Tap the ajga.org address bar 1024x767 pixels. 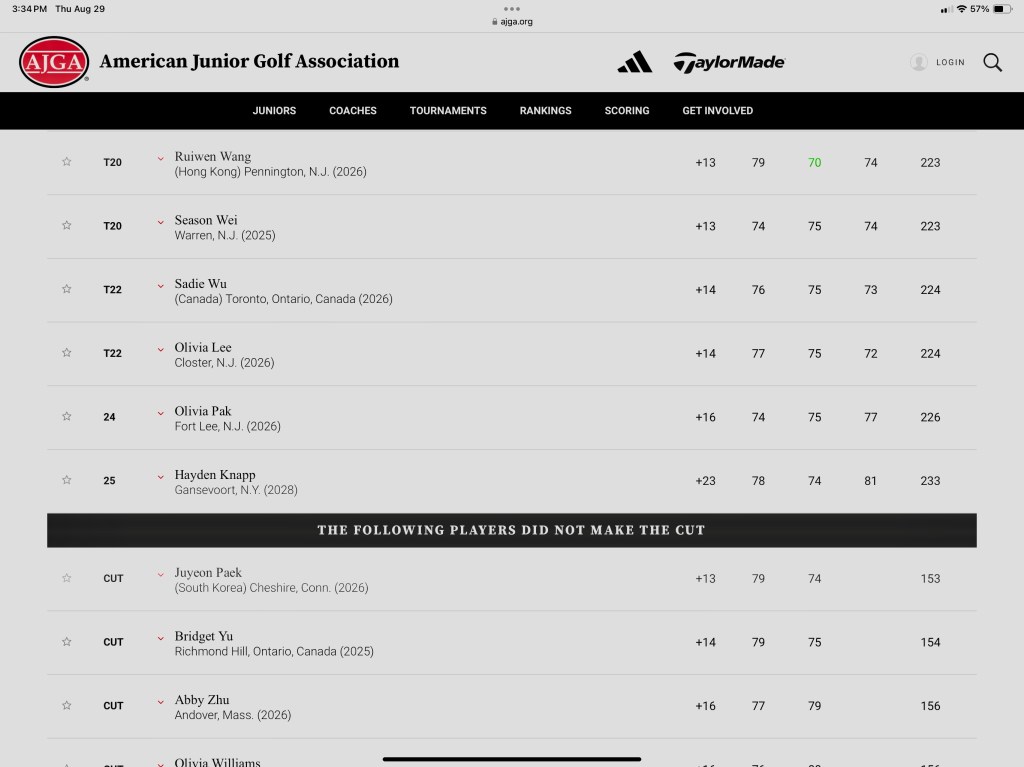pyautogui.click(x=512, y=21)
